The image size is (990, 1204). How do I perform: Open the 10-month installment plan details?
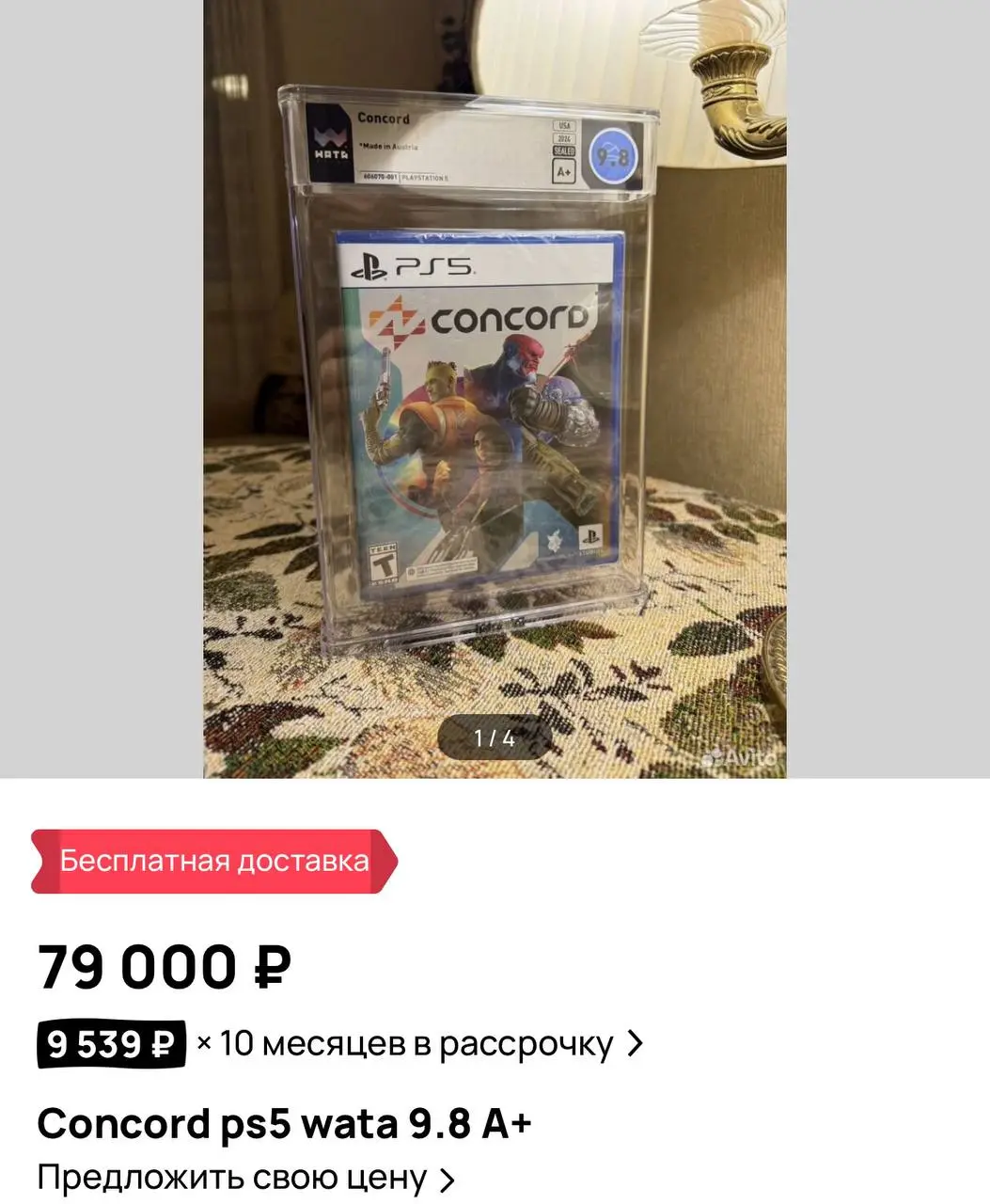click(418, 1043)
